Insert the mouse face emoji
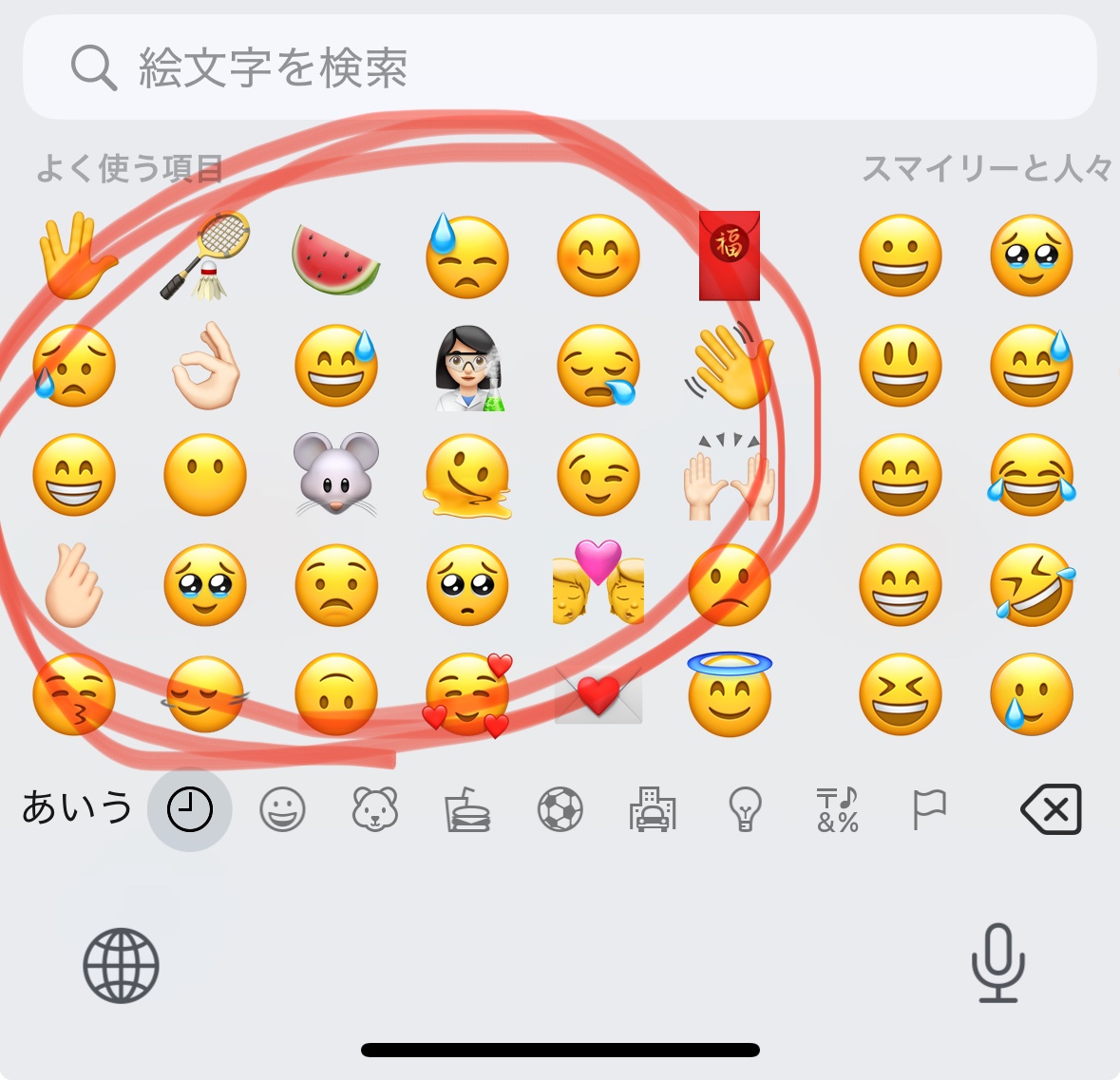This screenshot has width=1120, height=1080. [x=335, y=475]
